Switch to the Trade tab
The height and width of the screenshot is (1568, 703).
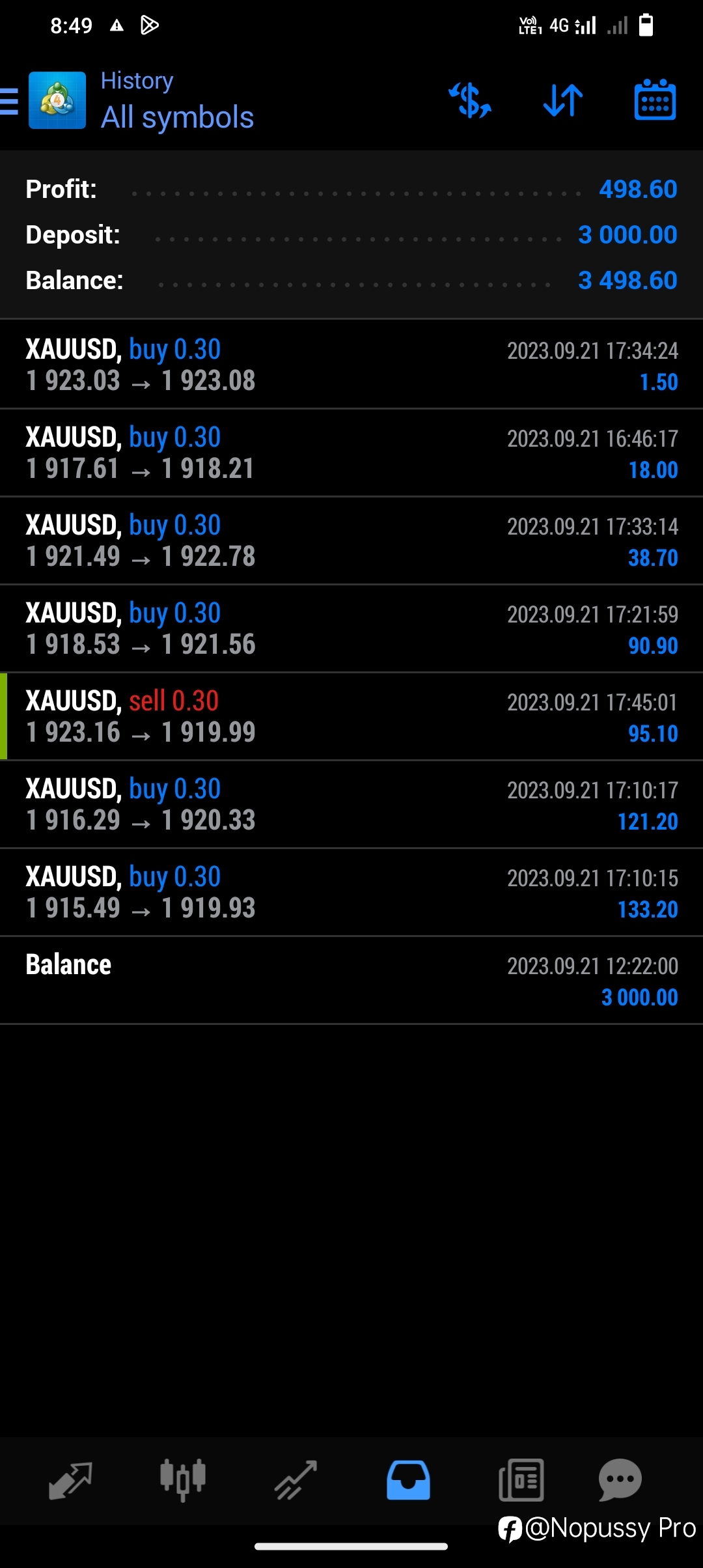(x=296, y=1479)
